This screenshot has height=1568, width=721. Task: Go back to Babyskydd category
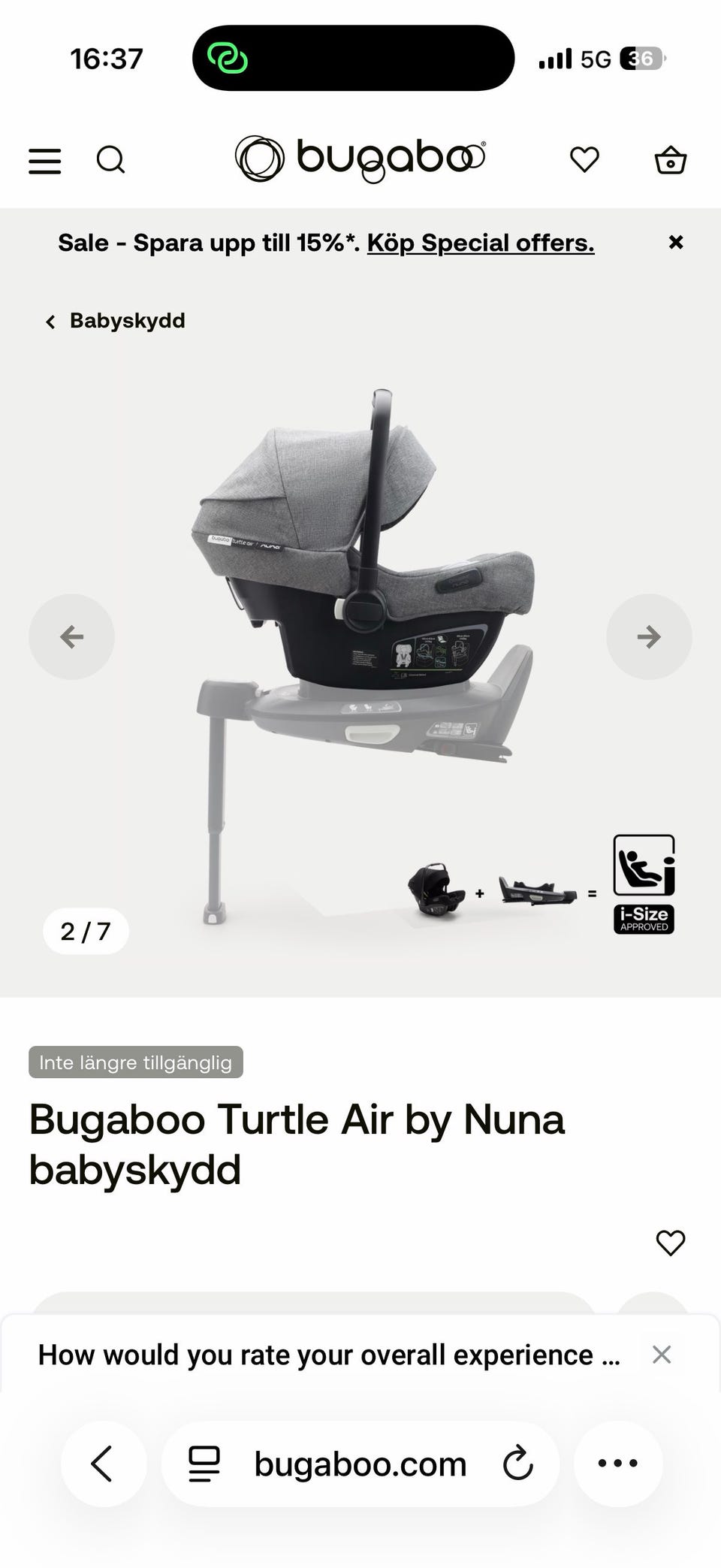114,321
